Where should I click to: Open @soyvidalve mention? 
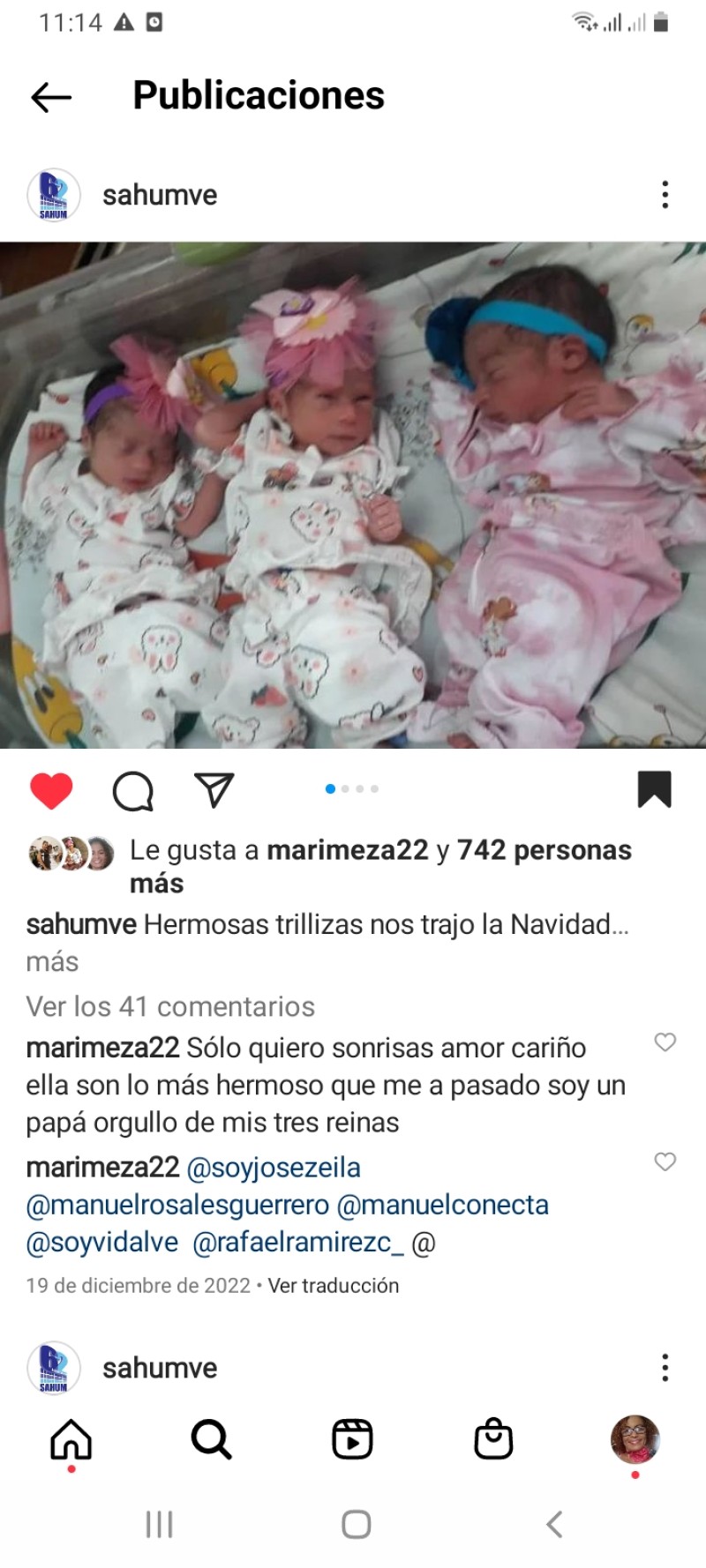(102, 1243)
